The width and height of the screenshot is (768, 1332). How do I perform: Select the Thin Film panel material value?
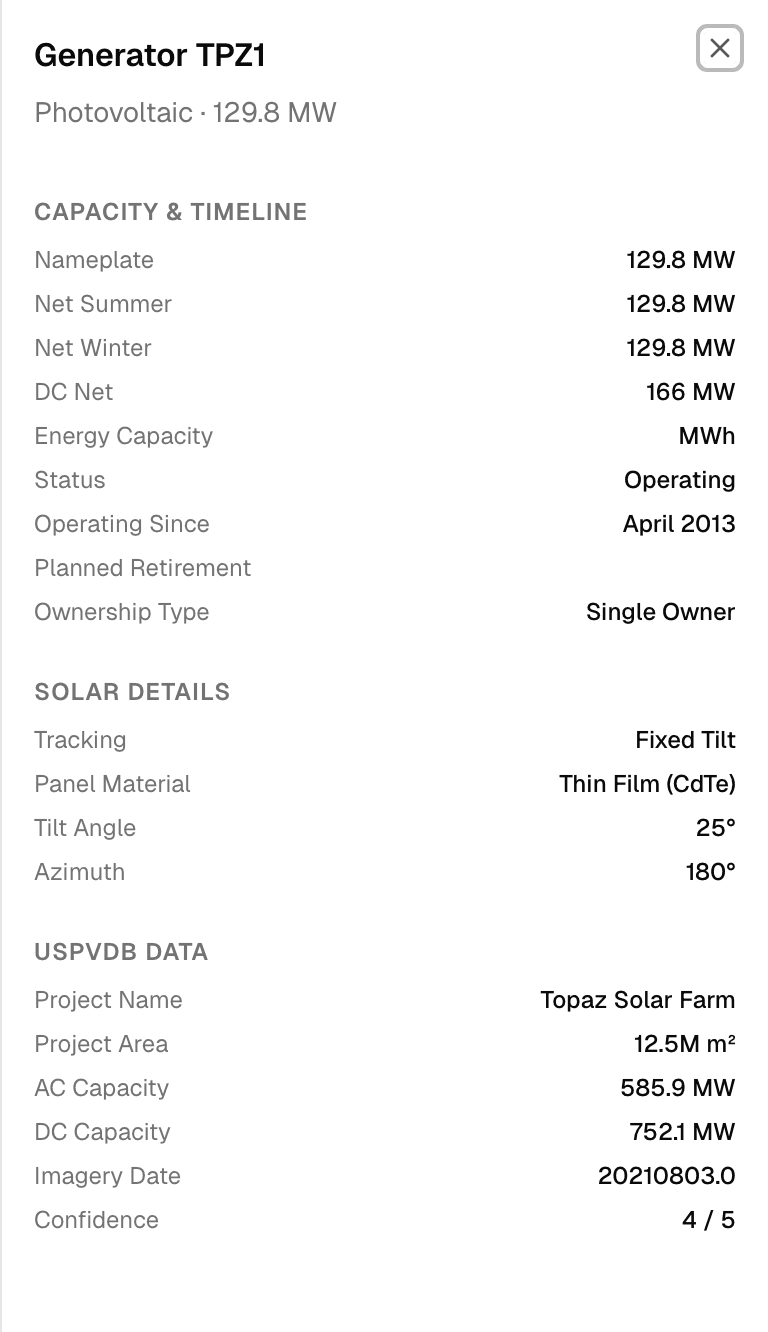(647, 783)
